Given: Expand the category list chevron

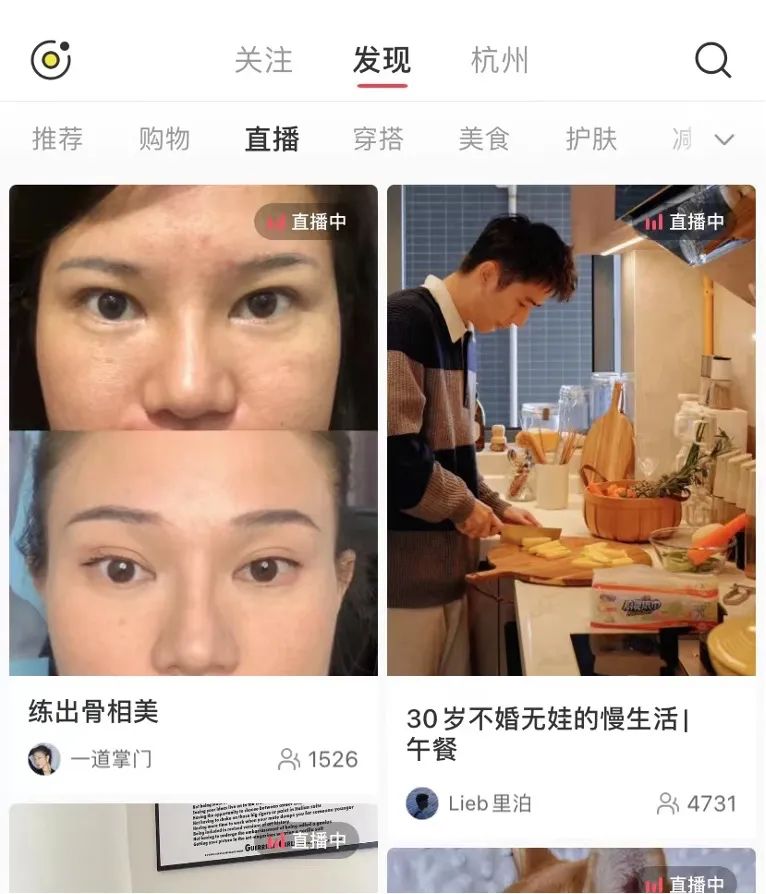Looking at the screenshot, I should [x=724, y=139].
